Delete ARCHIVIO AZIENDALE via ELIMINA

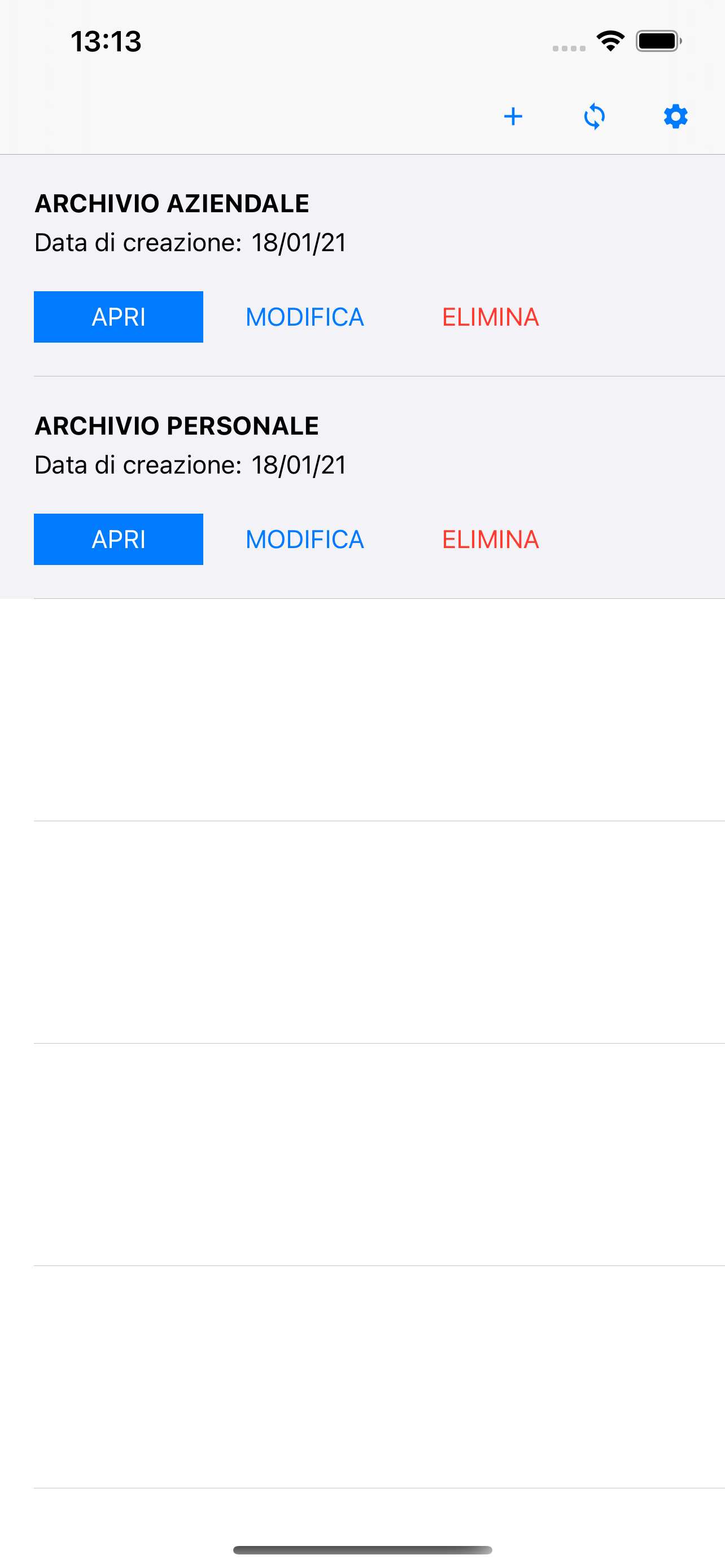[x=491, y=317]
